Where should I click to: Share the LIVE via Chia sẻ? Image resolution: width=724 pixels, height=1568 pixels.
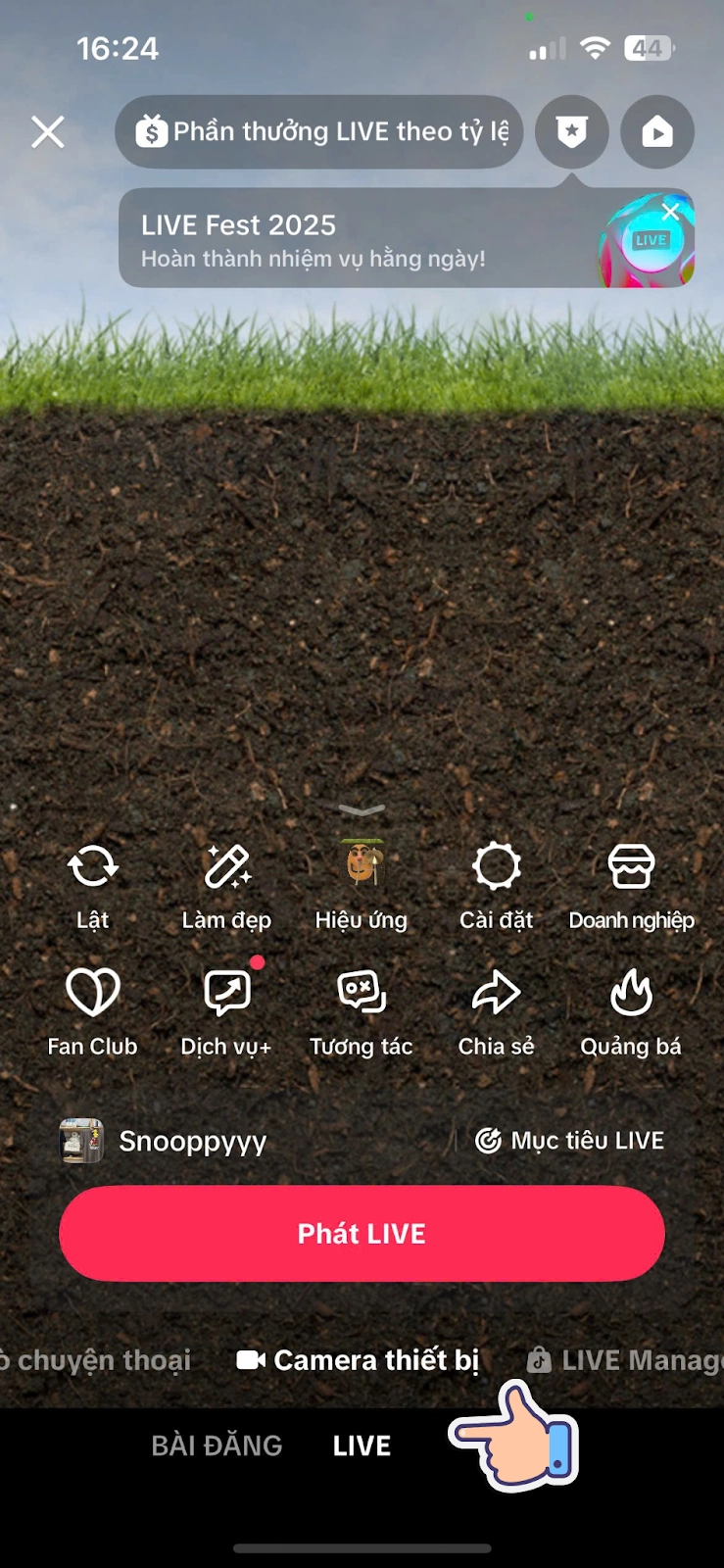pyautogui.click(x=497, y=1009)
